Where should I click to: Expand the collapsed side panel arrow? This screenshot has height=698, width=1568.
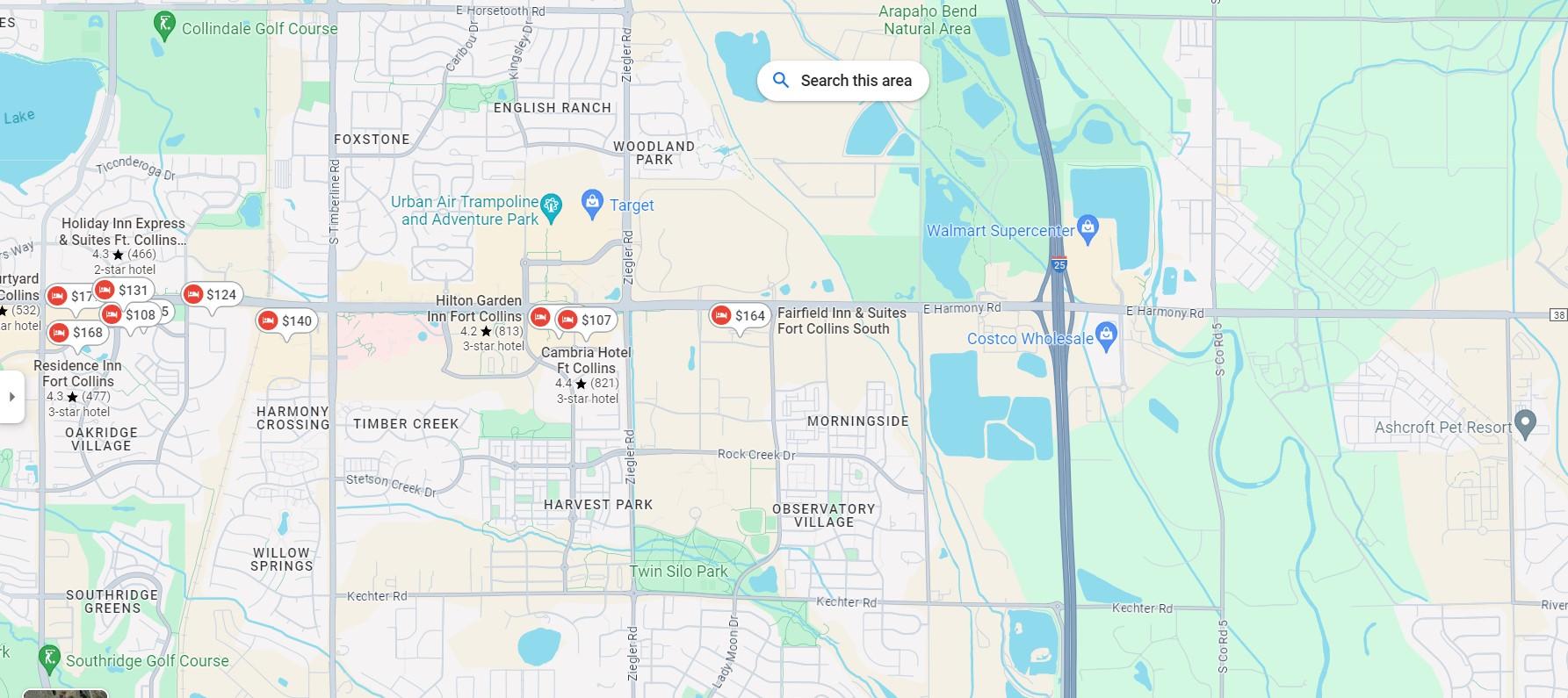11,397
